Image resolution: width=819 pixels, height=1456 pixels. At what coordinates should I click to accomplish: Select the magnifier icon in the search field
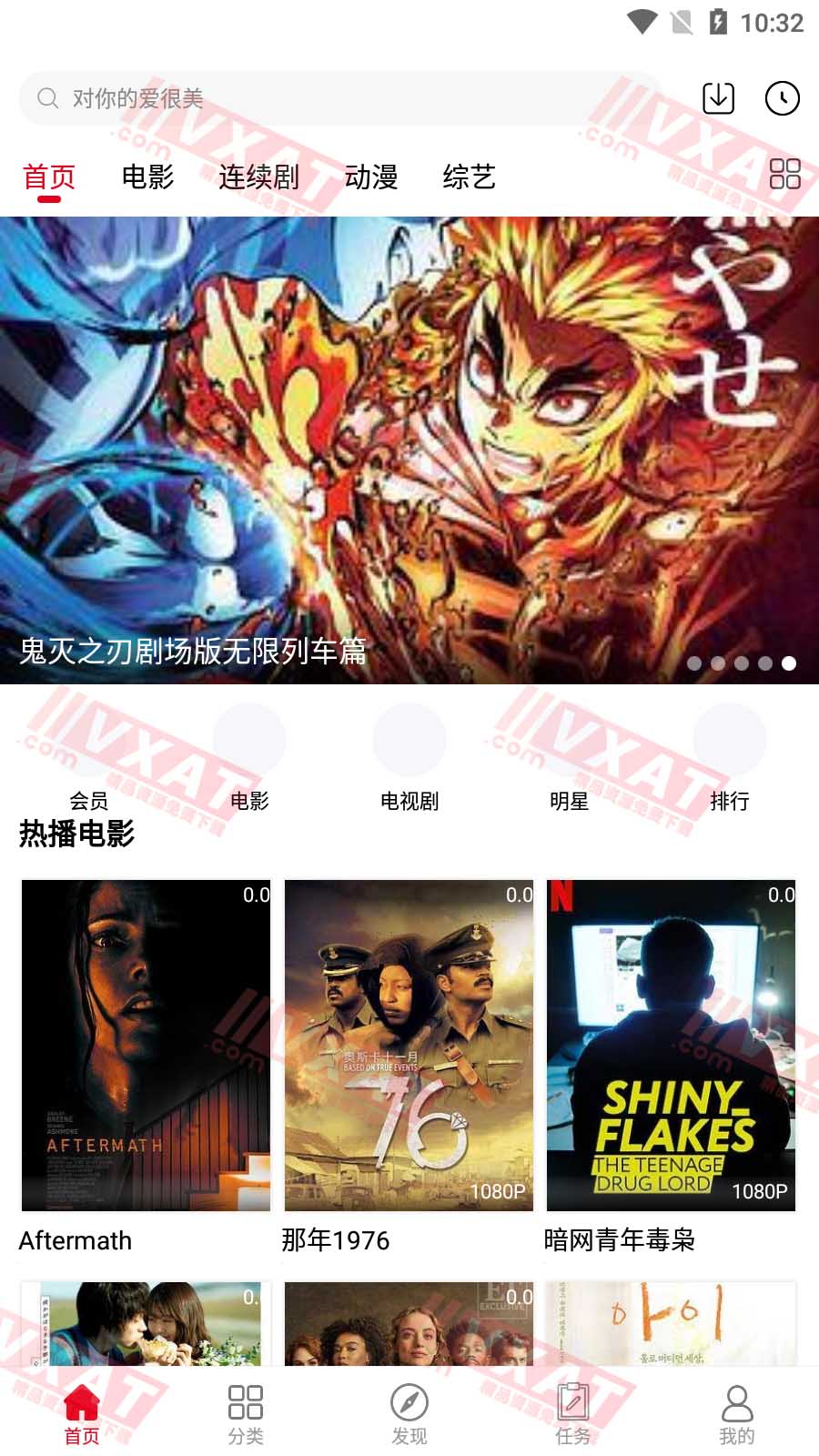(x=47, y=96)
